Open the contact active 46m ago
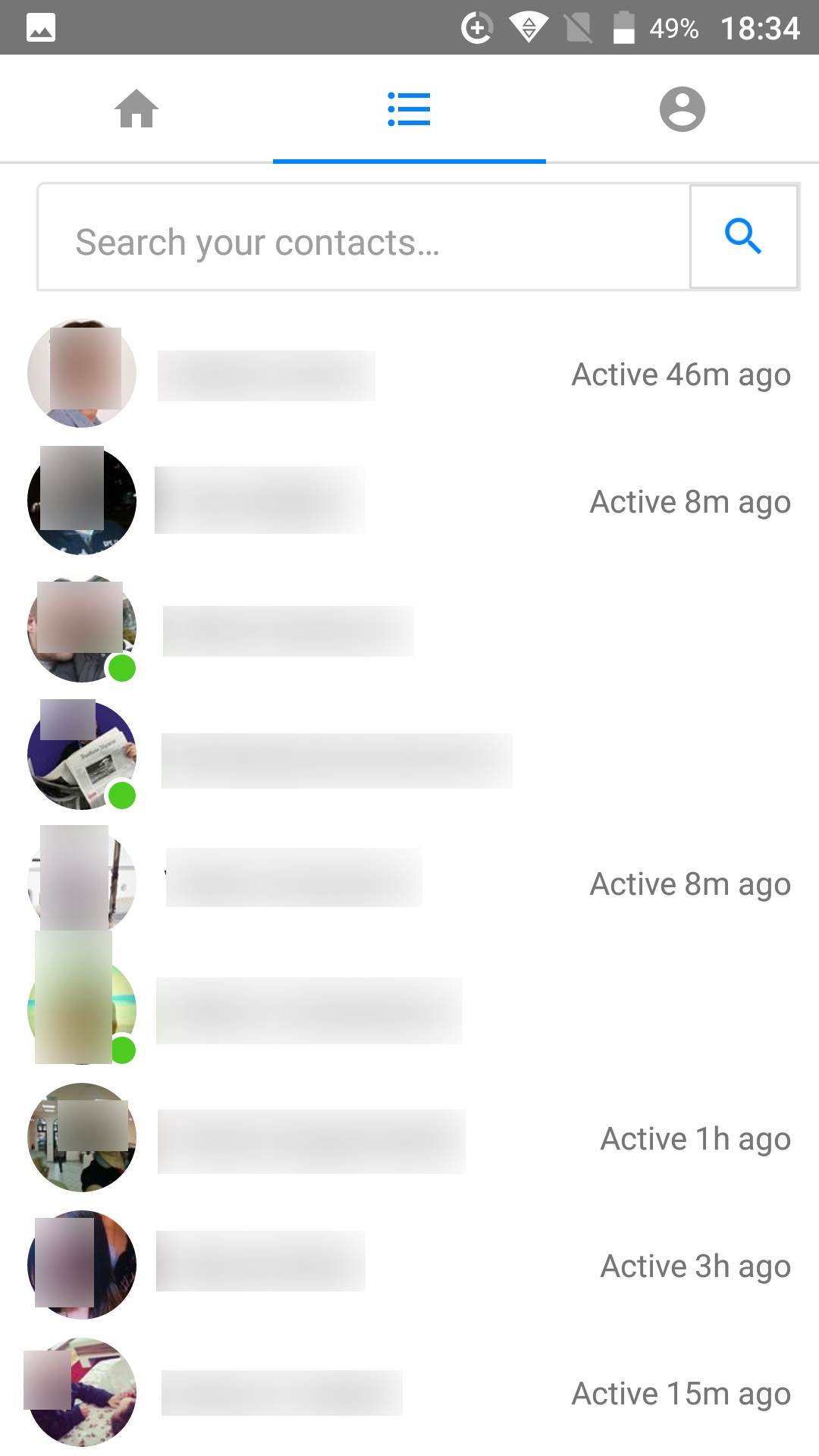Viewport: 819px width, 1456px height. 409,375
